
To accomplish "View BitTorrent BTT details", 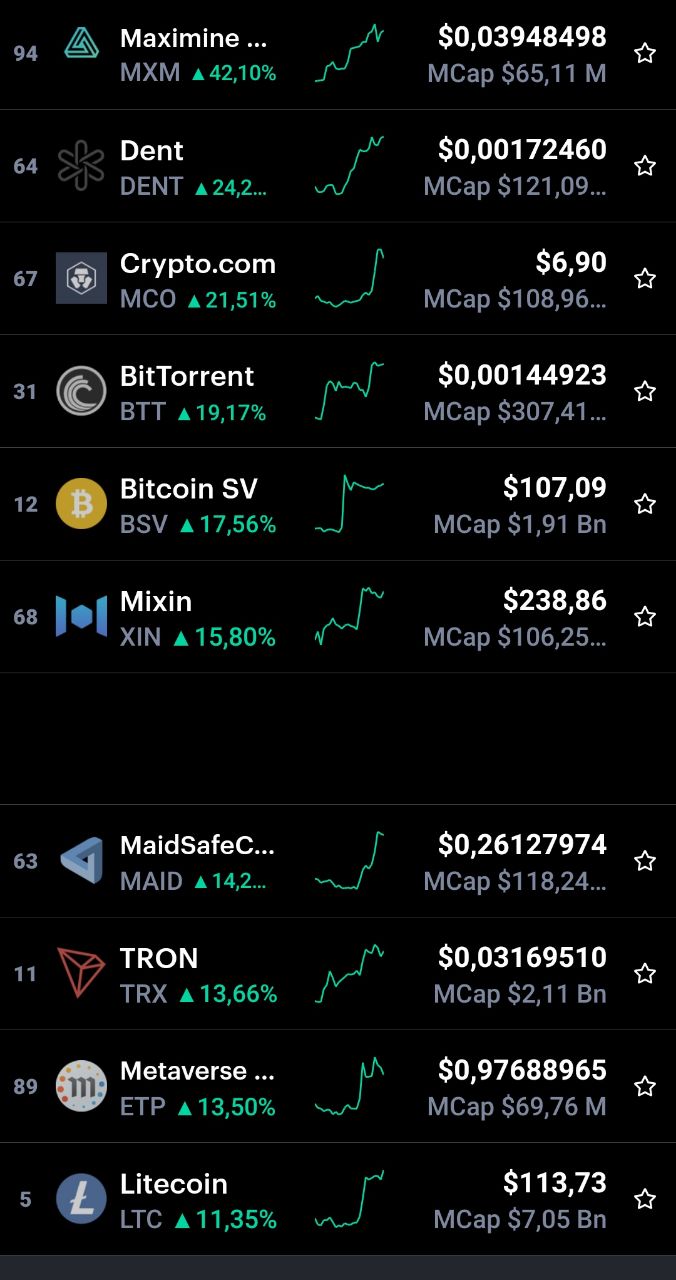I will 338,391.
